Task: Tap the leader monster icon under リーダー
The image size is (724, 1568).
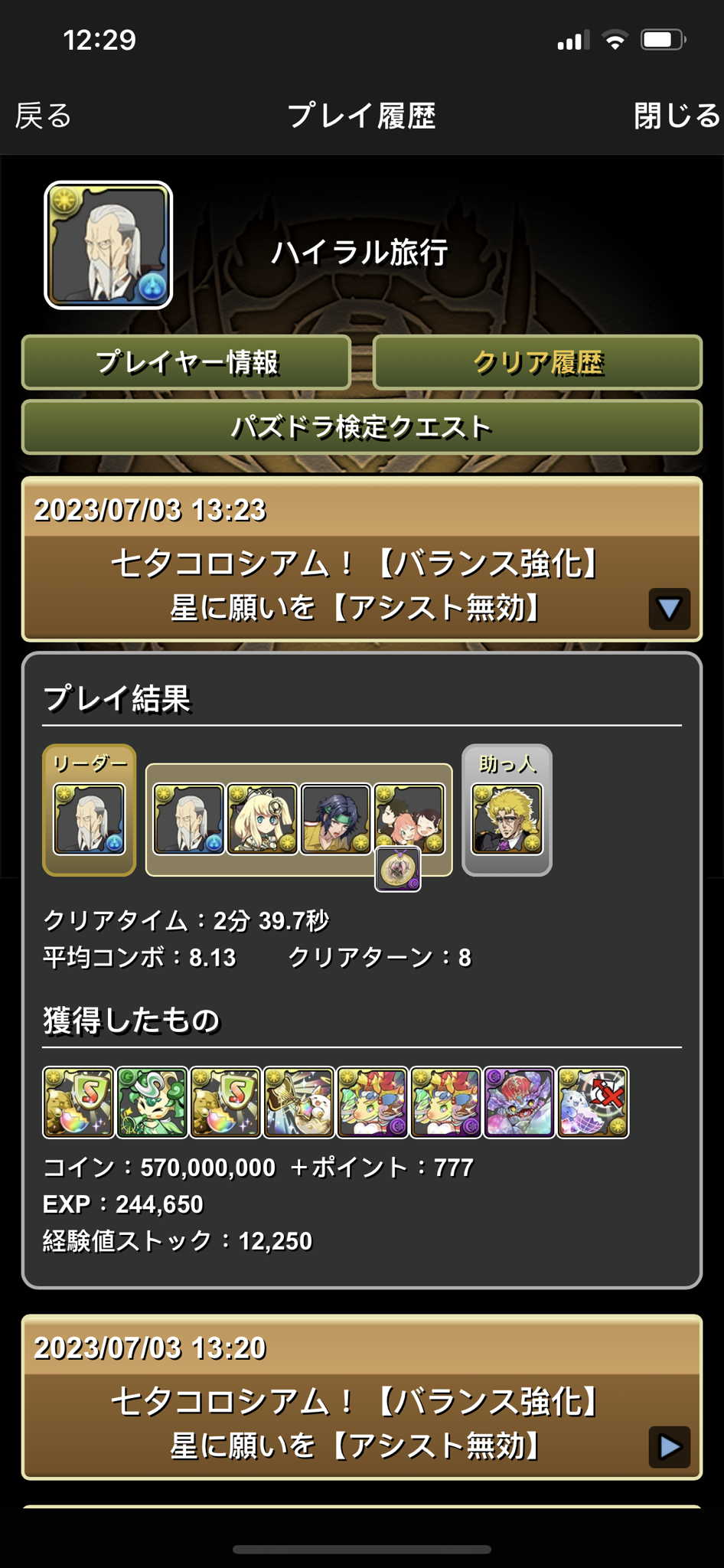Action: point(89,819)
